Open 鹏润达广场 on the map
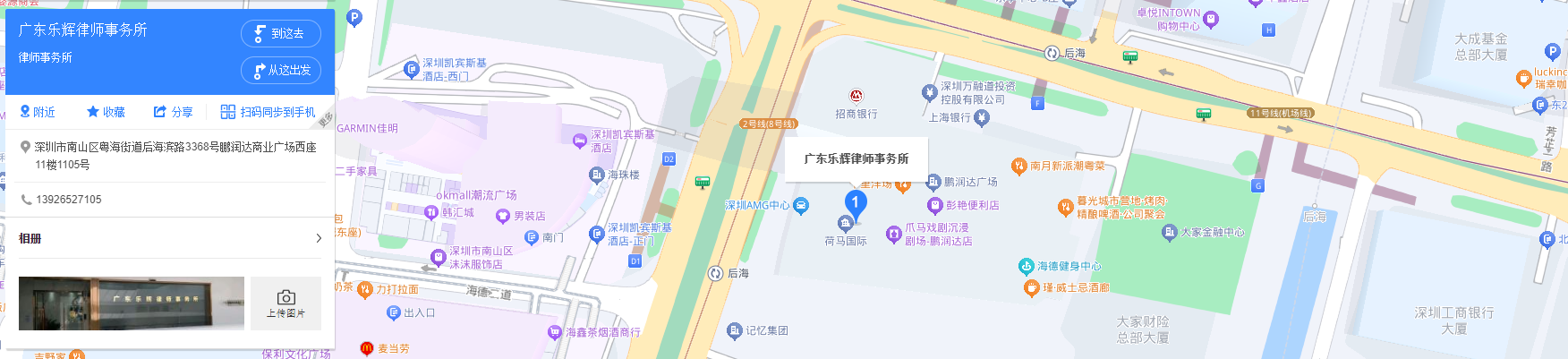 933,182
